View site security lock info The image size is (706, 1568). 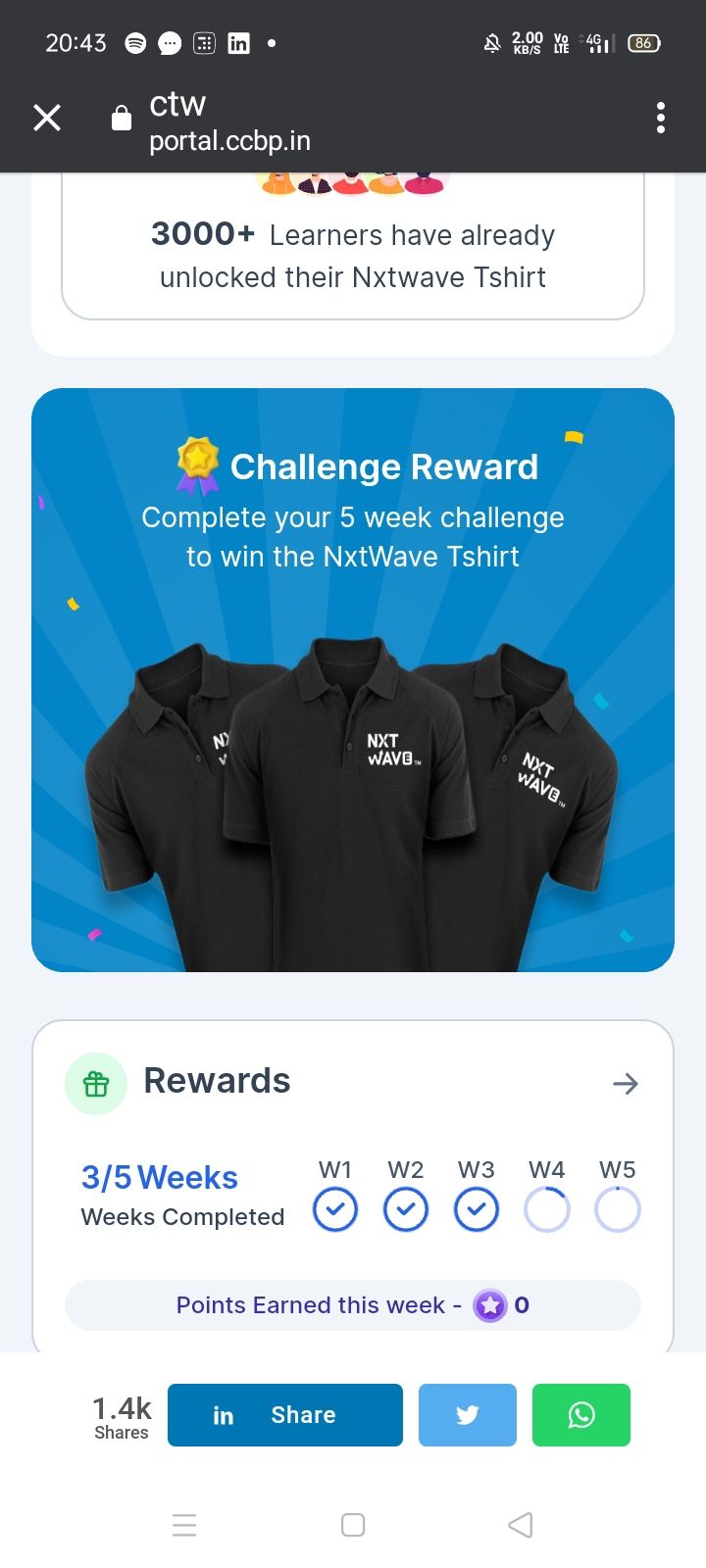[122, 119]
